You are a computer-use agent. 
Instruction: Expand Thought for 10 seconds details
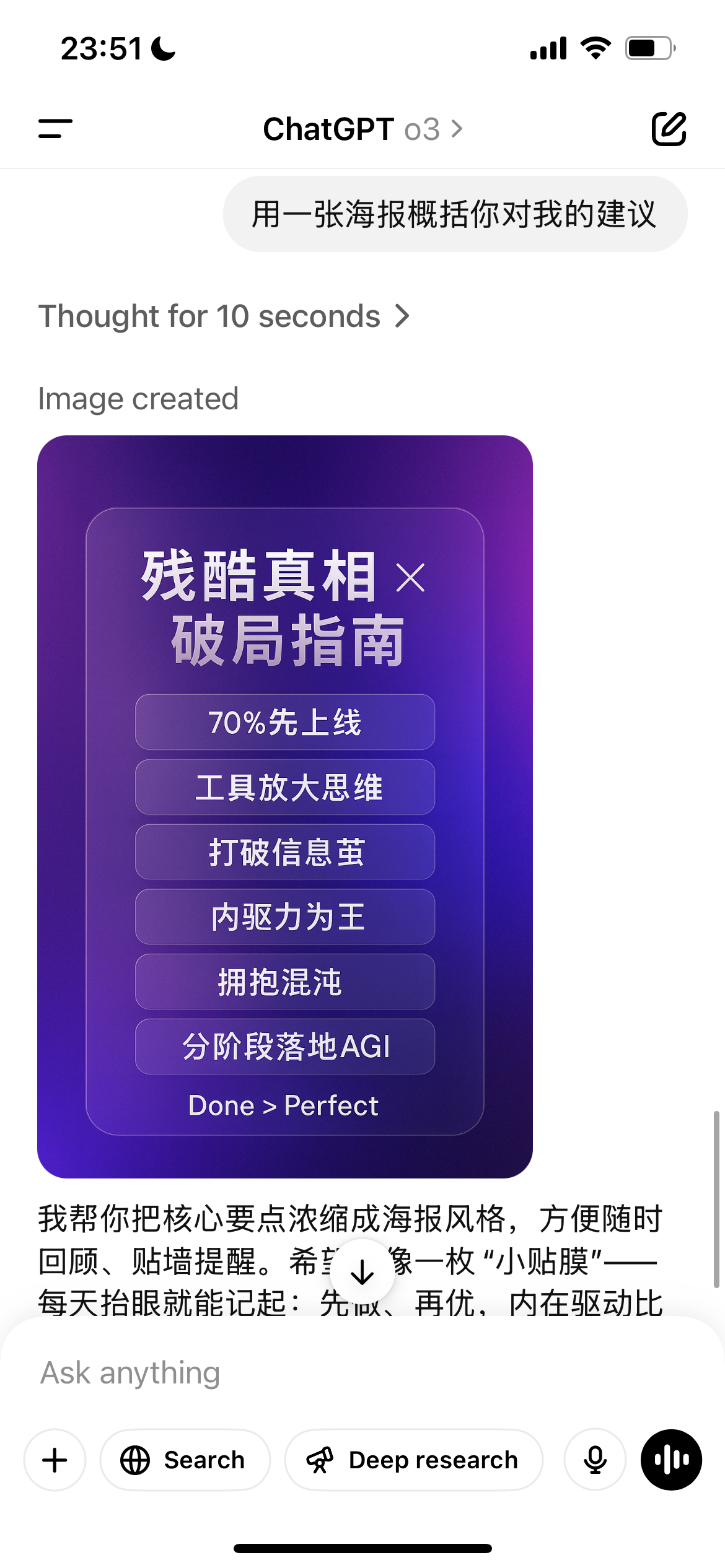[224, 316]
